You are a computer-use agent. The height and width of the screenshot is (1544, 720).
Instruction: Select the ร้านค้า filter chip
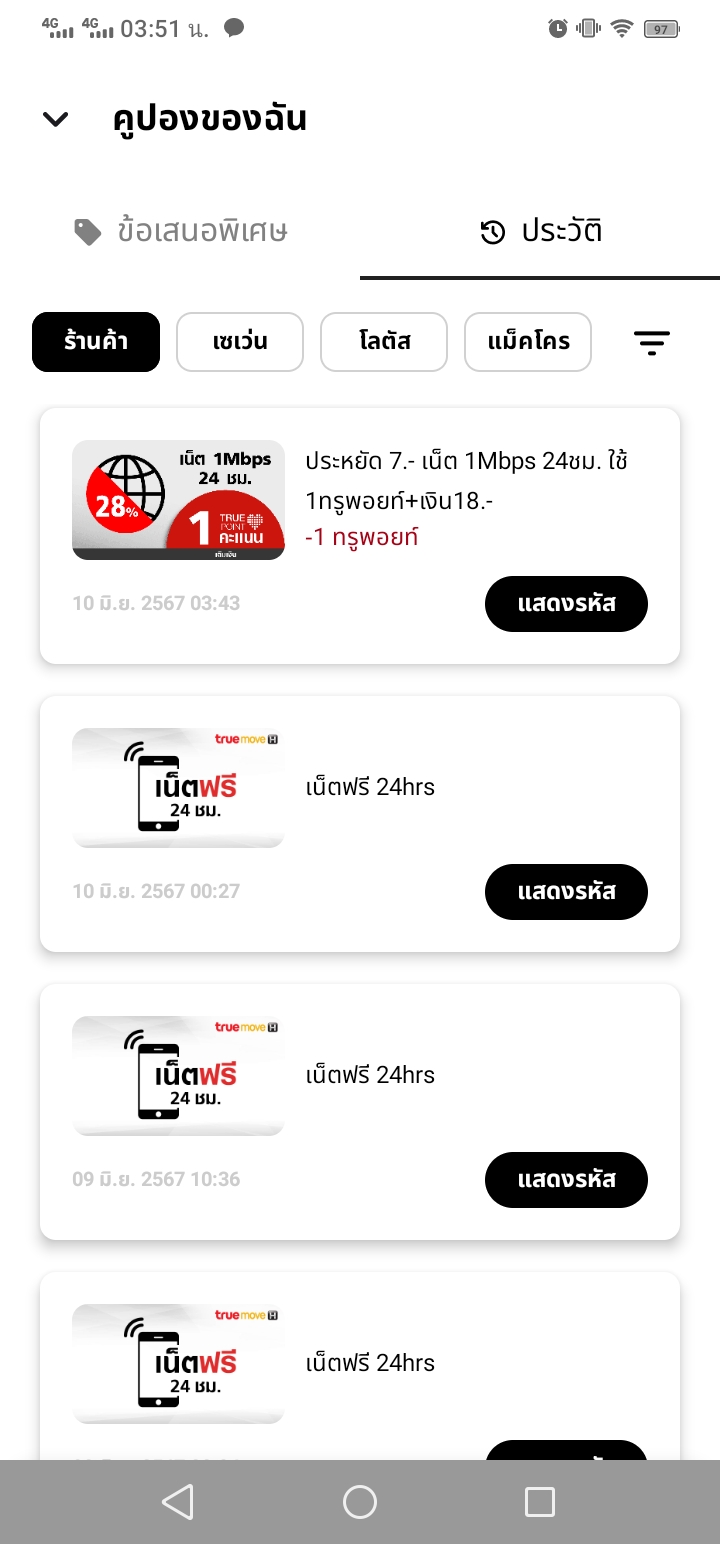tap(96, 342)
